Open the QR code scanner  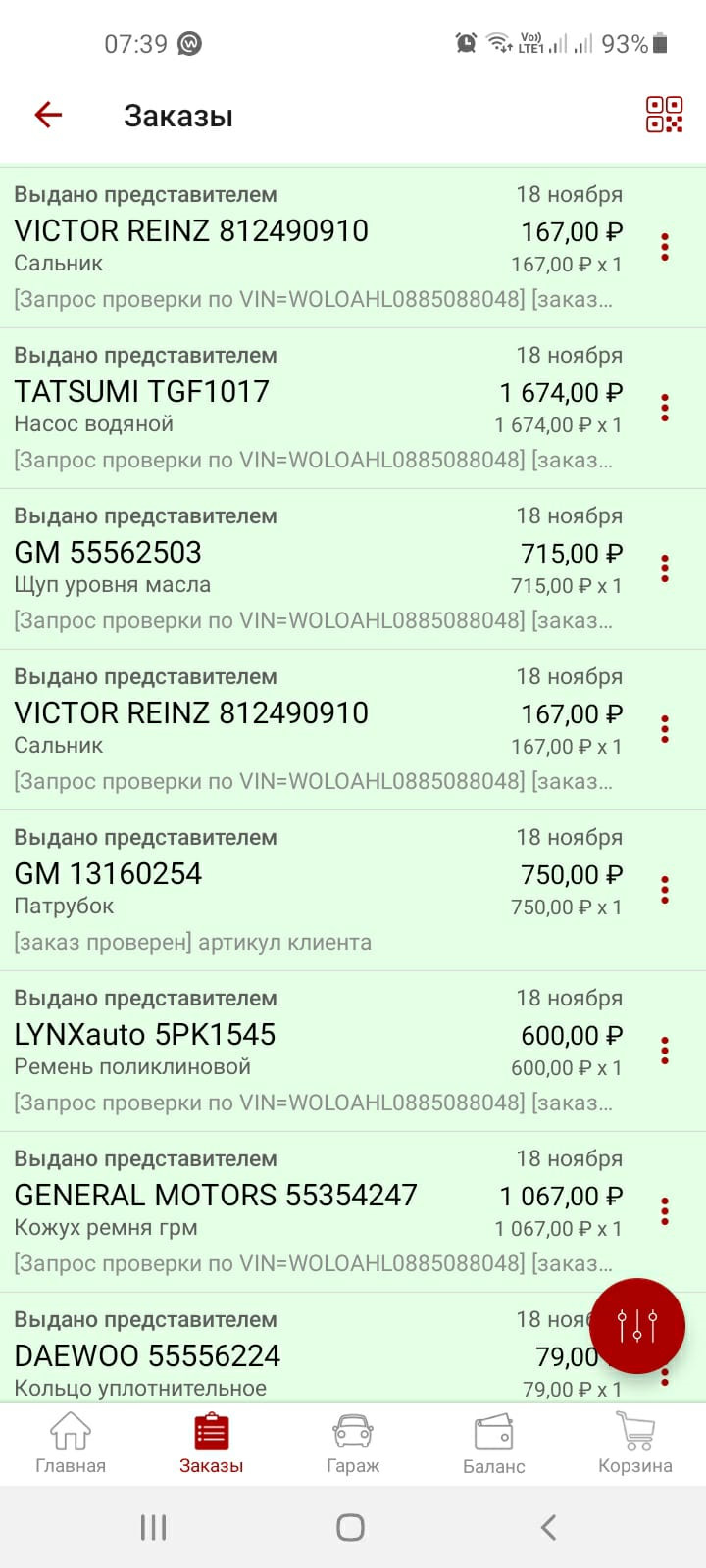tap(665, 114)
